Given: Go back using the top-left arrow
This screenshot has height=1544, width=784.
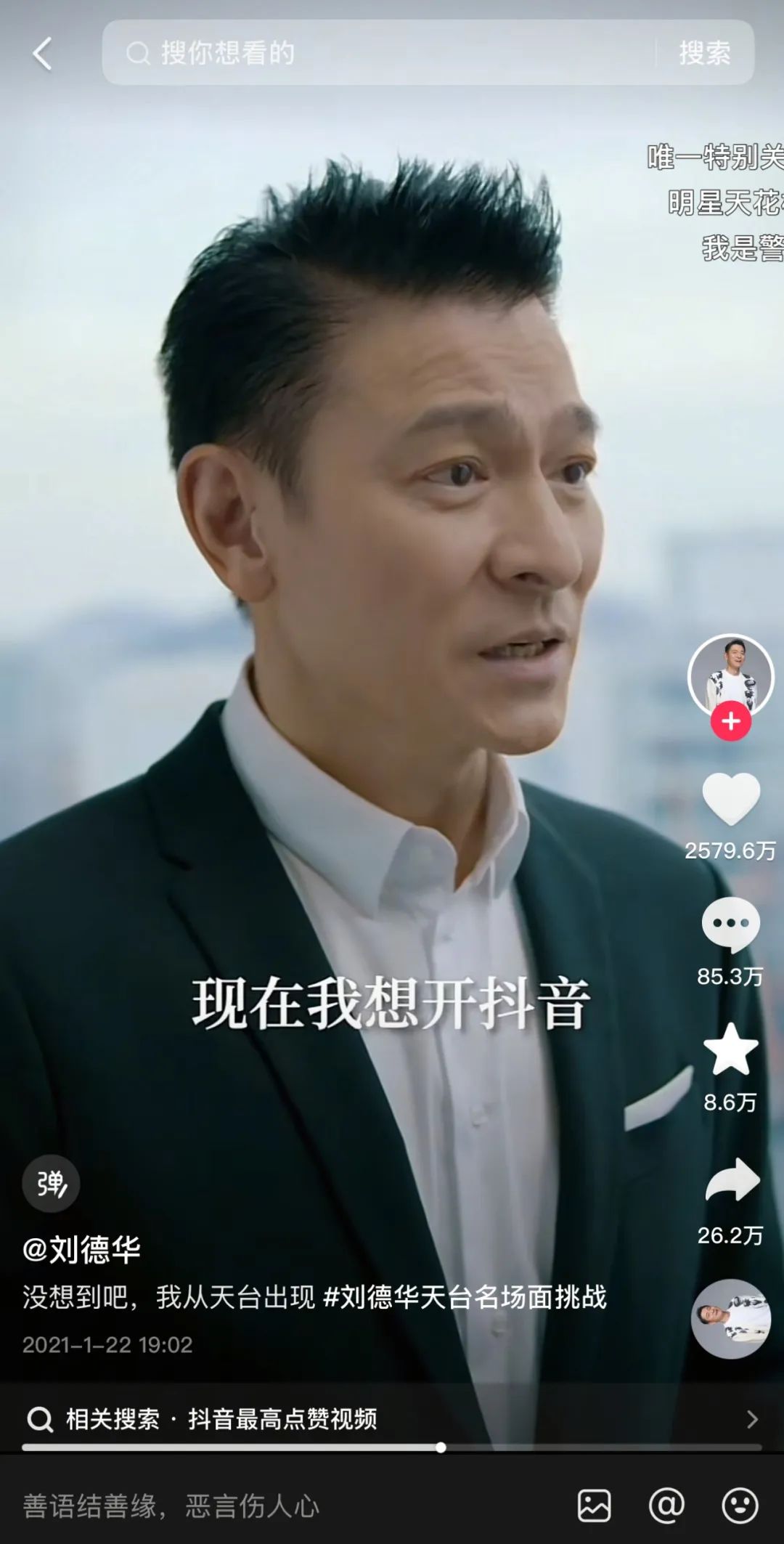Looking at the screenshot, I should (x=42, y=54).
